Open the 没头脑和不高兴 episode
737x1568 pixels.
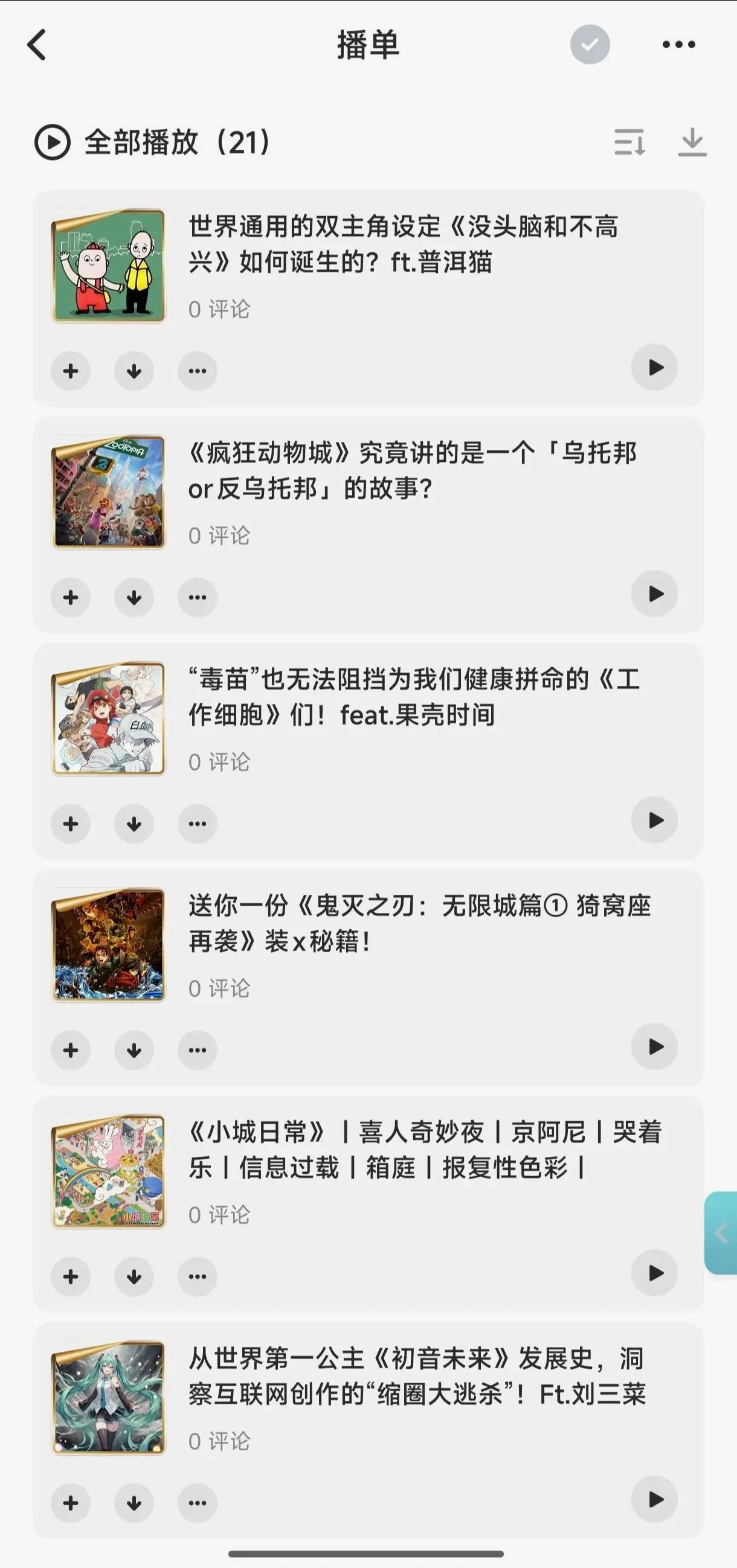click(402, 245)
